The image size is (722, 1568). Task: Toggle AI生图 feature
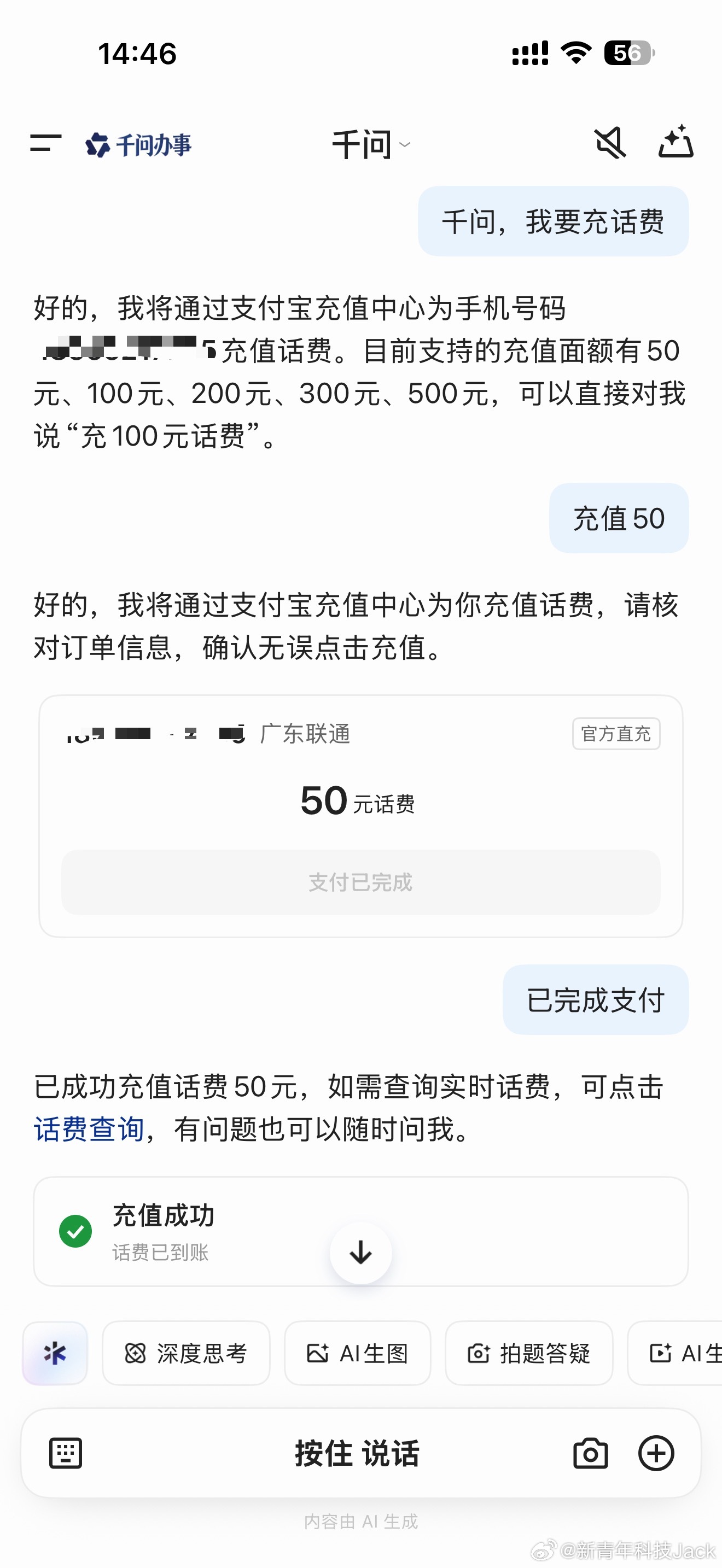[x=357, y=1354]
